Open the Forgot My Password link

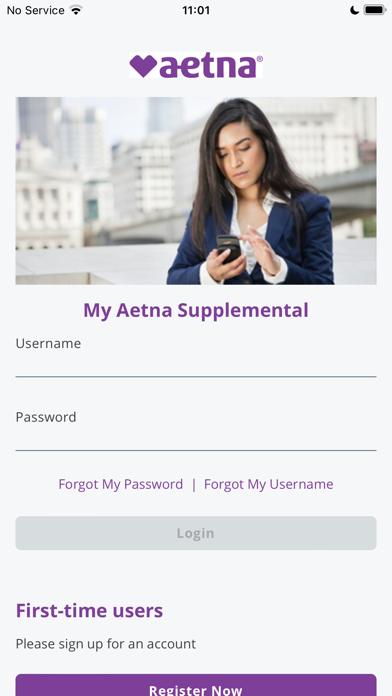[x=120, y=484]
